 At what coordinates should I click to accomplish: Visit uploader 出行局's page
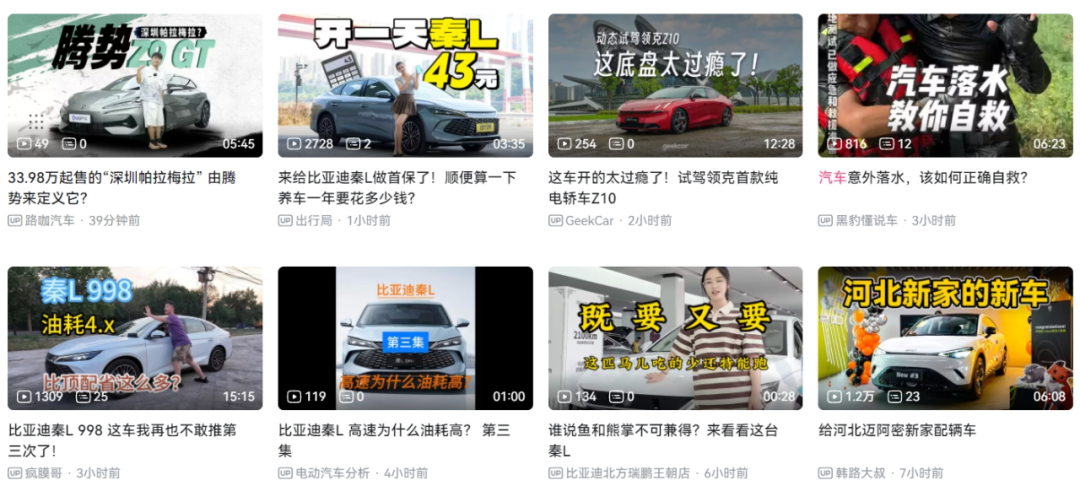pos(313,220)
